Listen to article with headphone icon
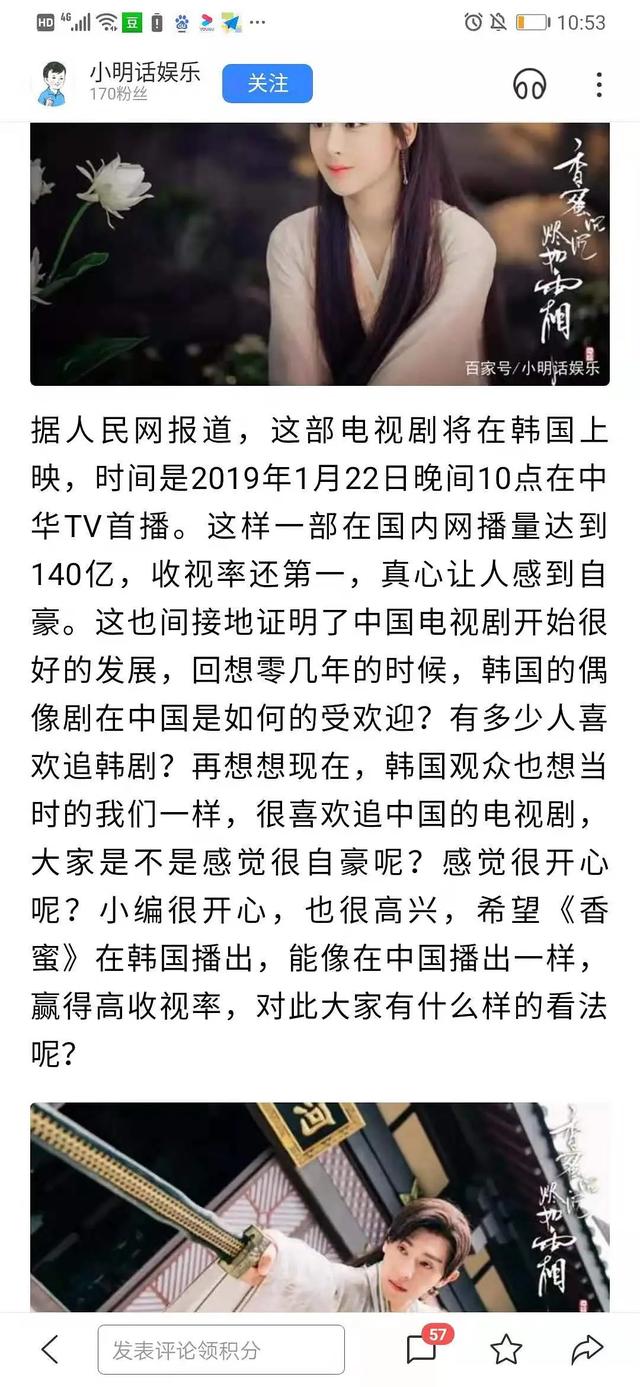 pos(530,85)
